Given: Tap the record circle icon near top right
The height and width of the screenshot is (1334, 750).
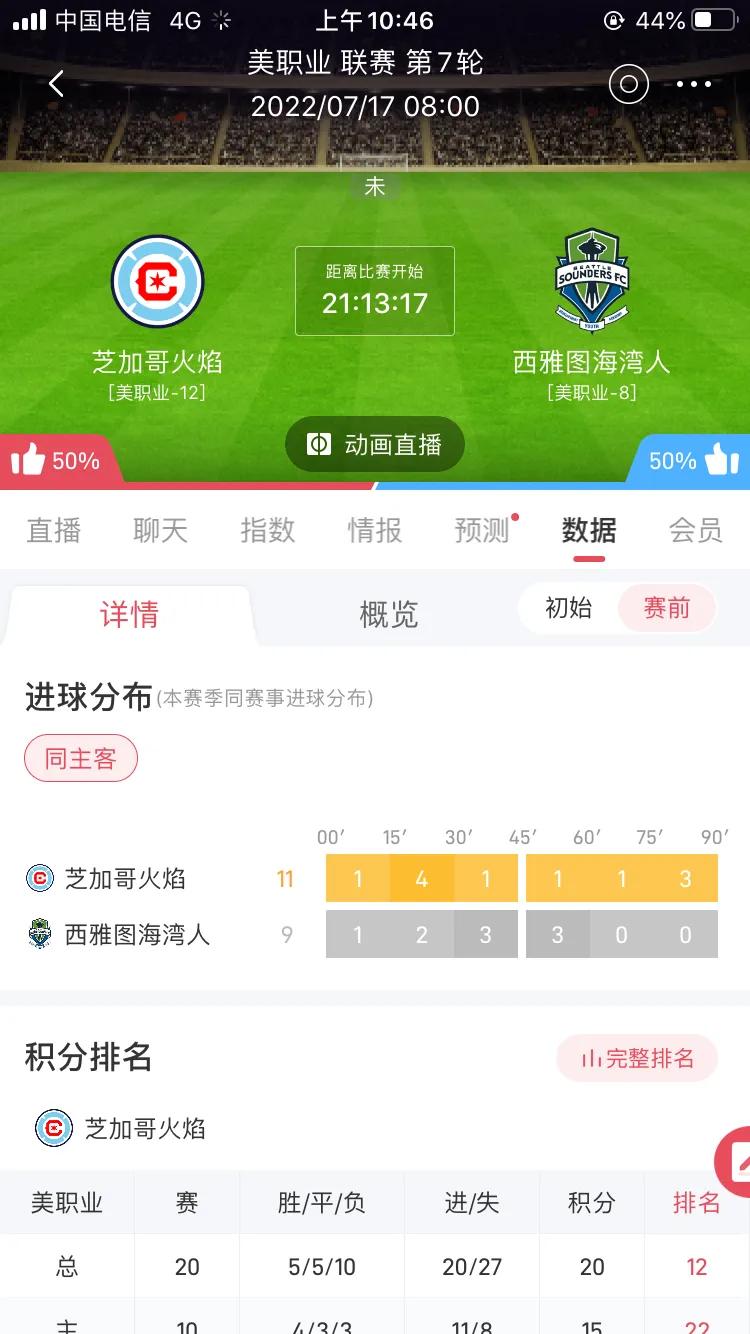Looking at the screenshot, I should pos(628,84).
